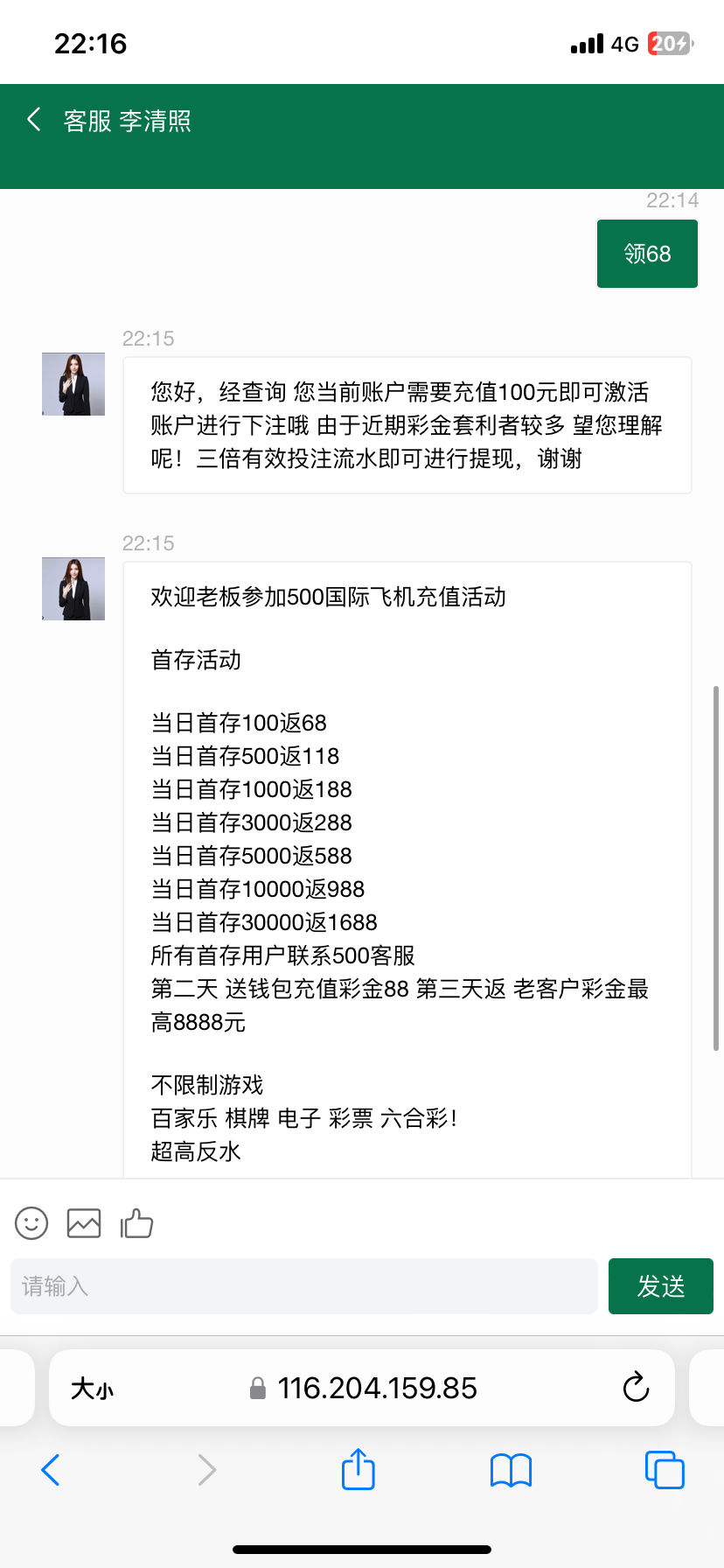
Task: Navigate back in Safari
Action: [x=51, y=1470]
